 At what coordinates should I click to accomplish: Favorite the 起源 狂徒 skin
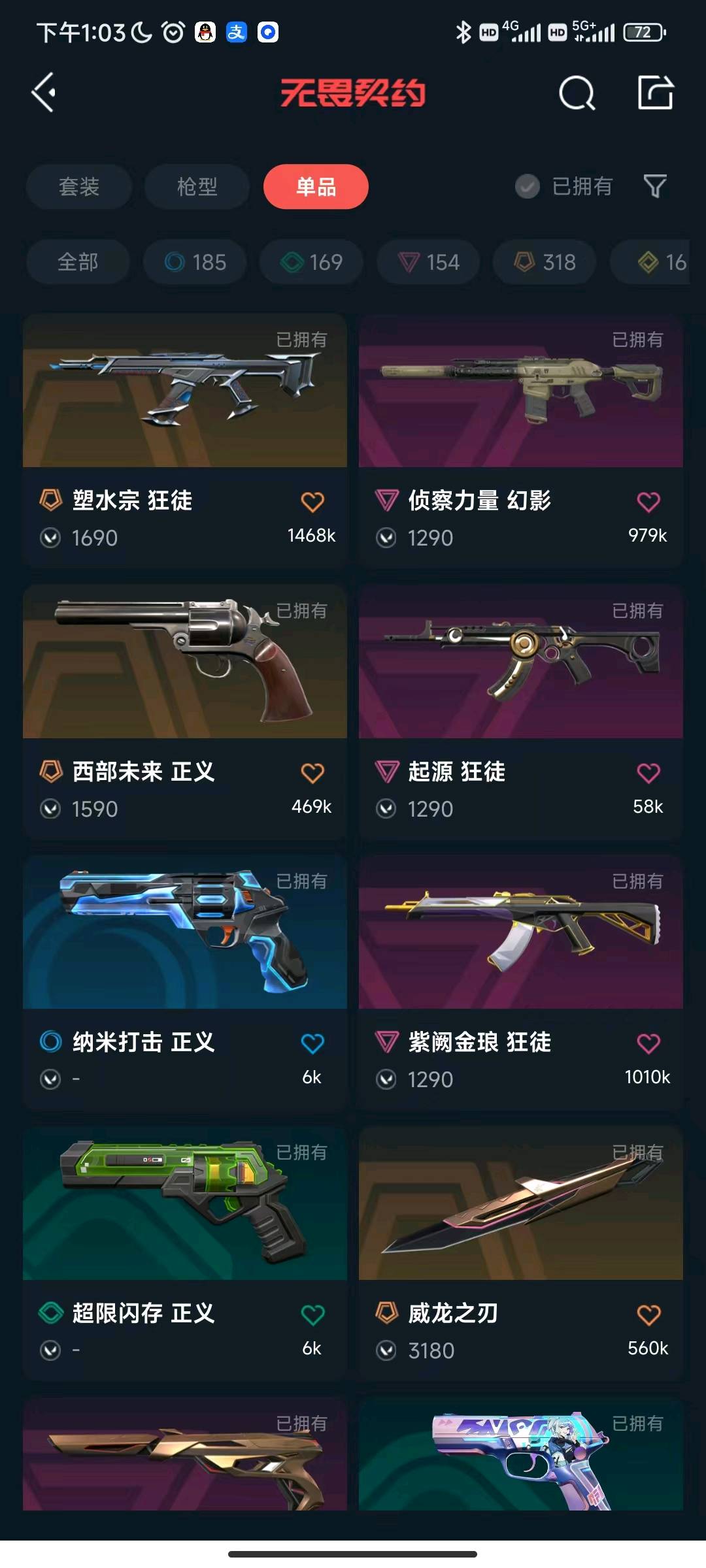coord(648,773)
